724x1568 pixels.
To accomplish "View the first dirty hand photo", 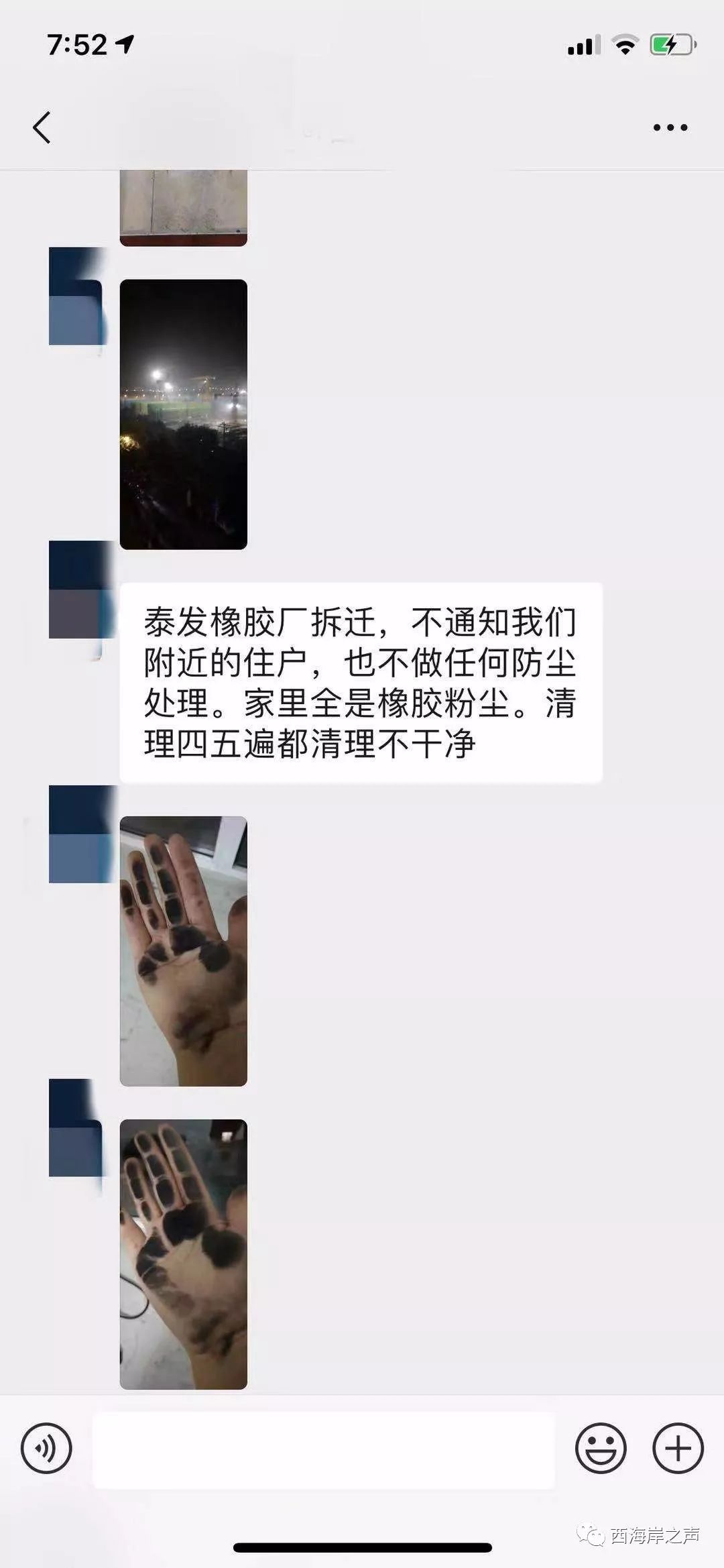I will tap(183, 950).
